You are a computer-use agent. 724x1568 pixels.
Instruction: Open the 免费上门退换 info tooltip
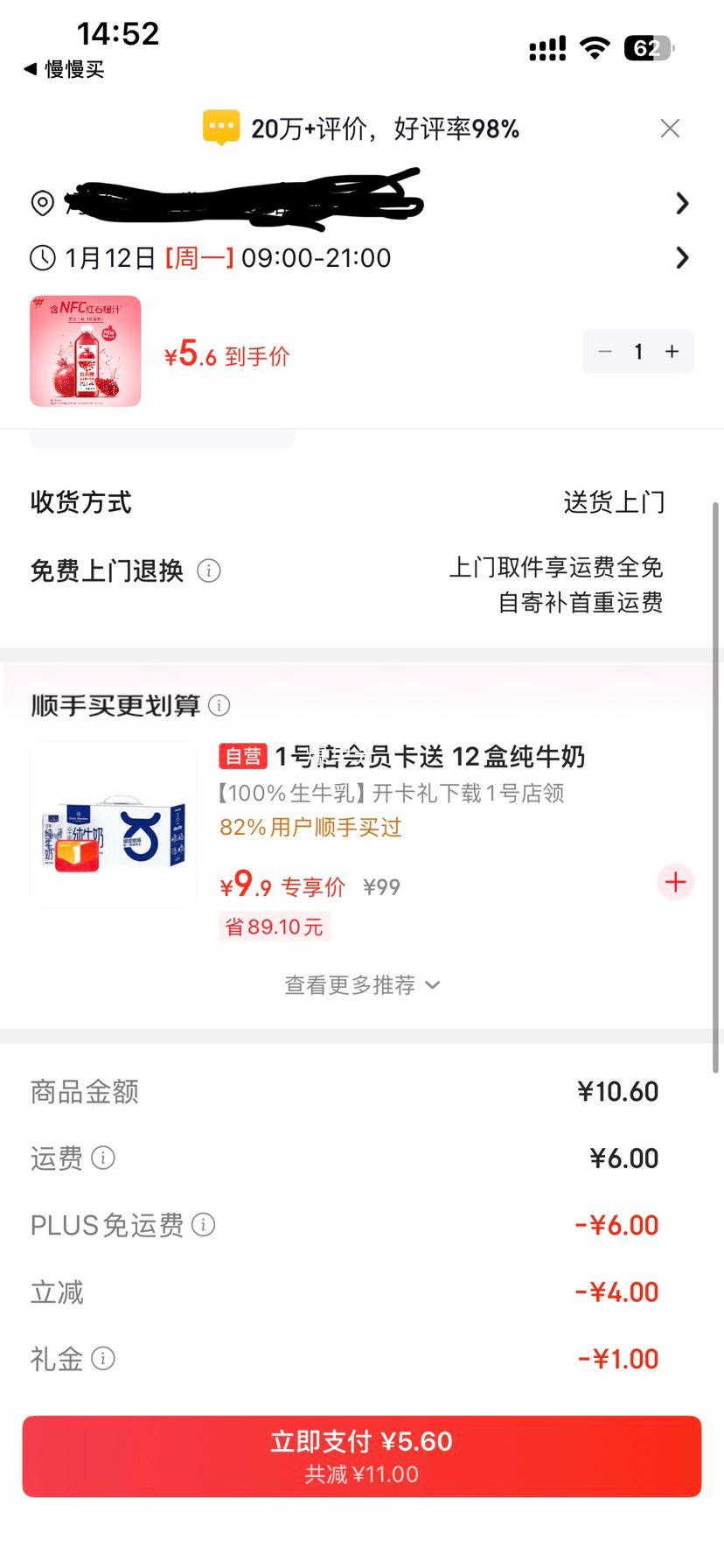(x=209, y=570)
